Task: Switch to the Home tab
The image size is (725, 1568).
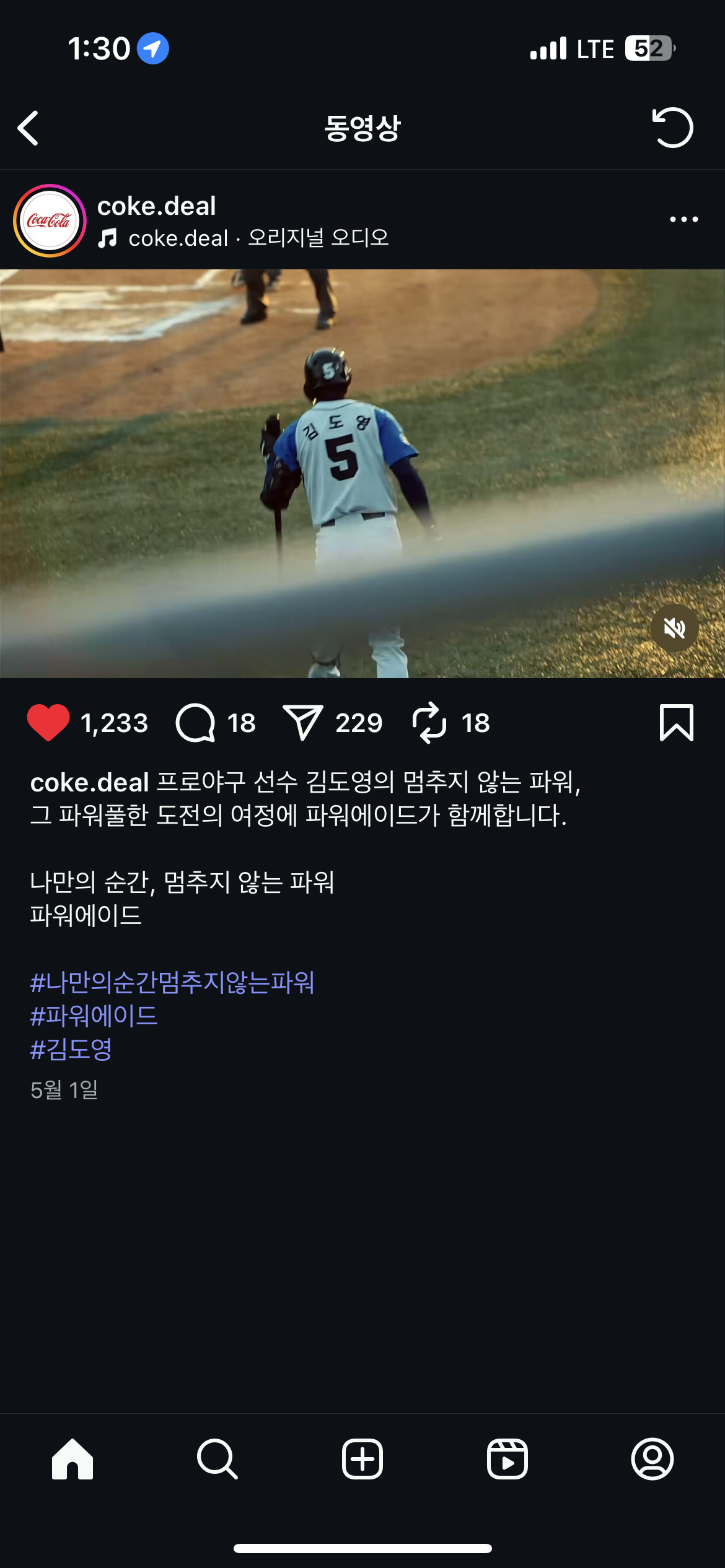Action: tap(72, 1459)
